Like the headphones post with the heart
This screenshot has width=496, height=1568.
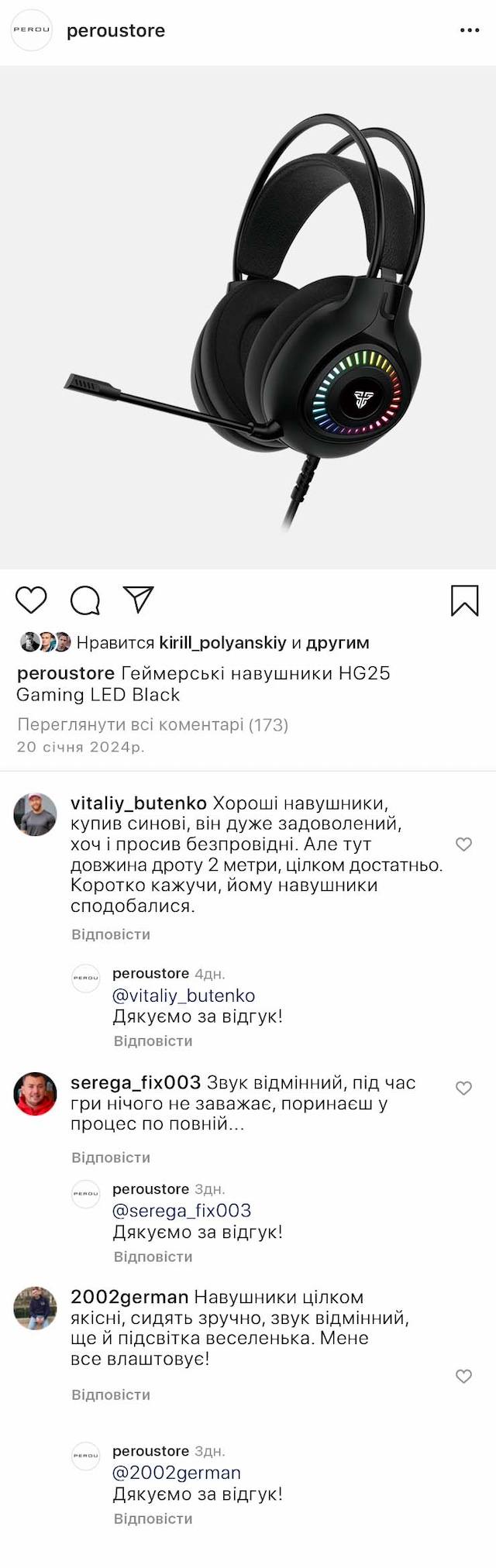click(31, 600)
